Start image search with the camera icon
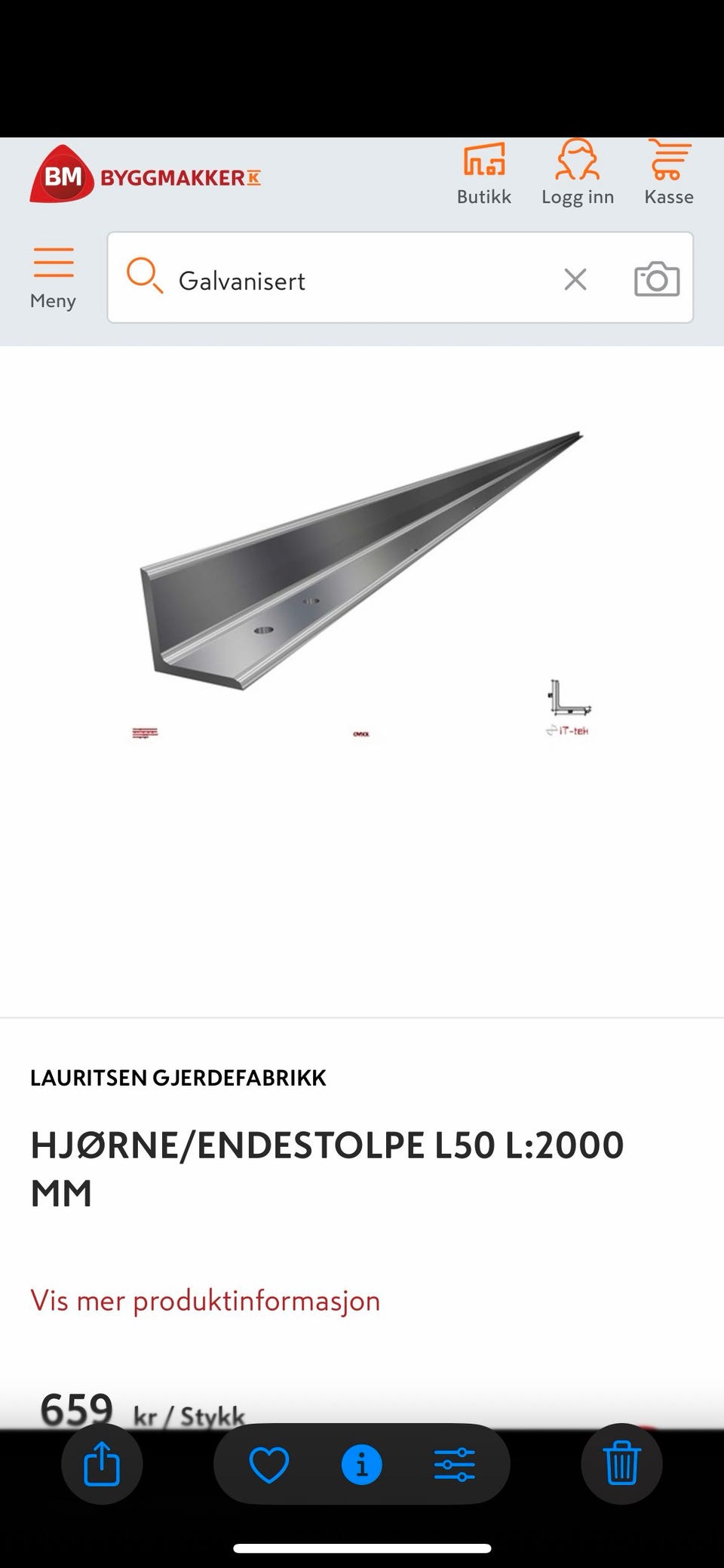 [656, 278]
